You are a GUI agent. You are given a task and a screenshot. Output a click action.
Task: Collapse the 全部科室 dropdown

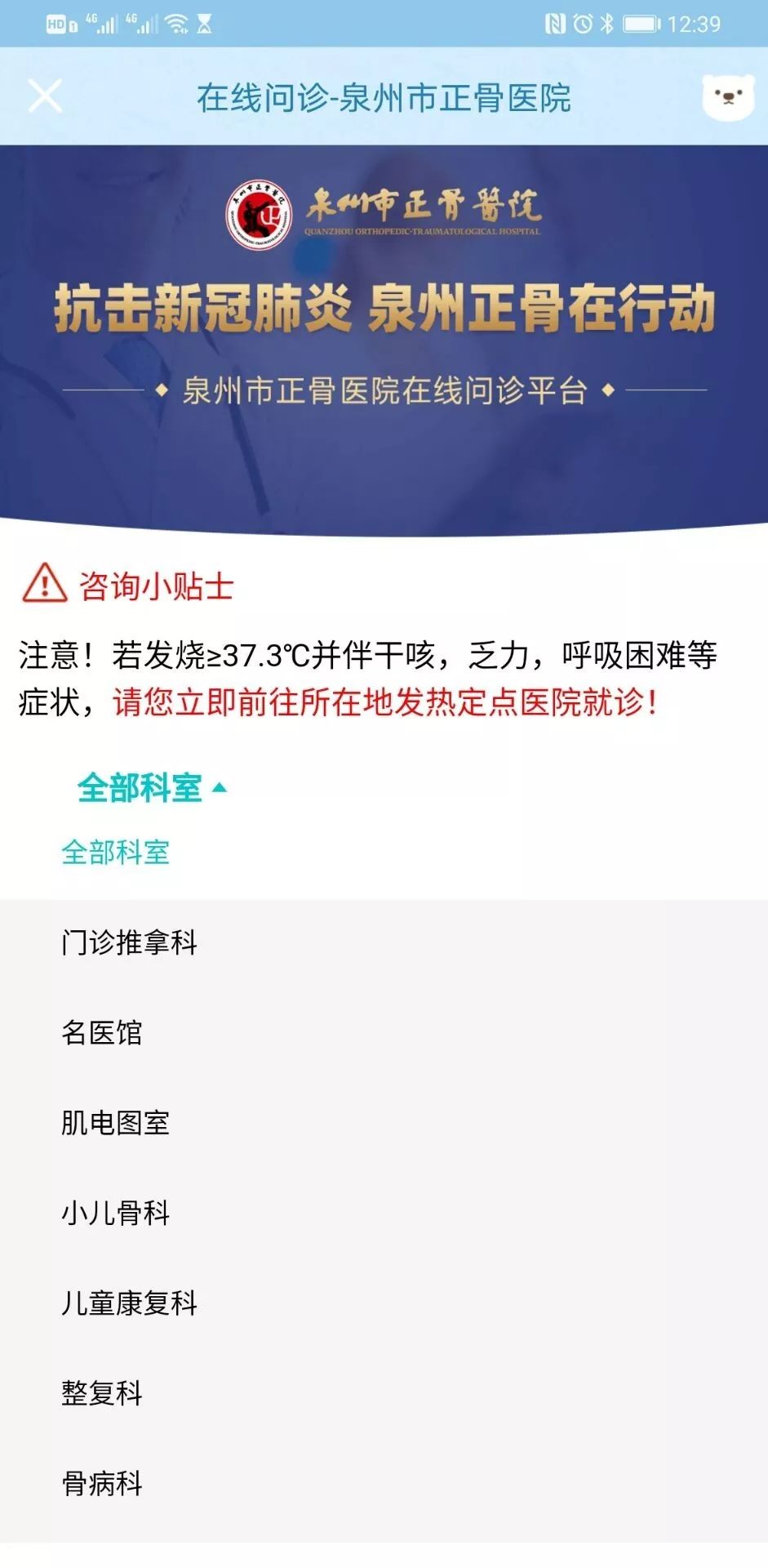coord(152,788)
